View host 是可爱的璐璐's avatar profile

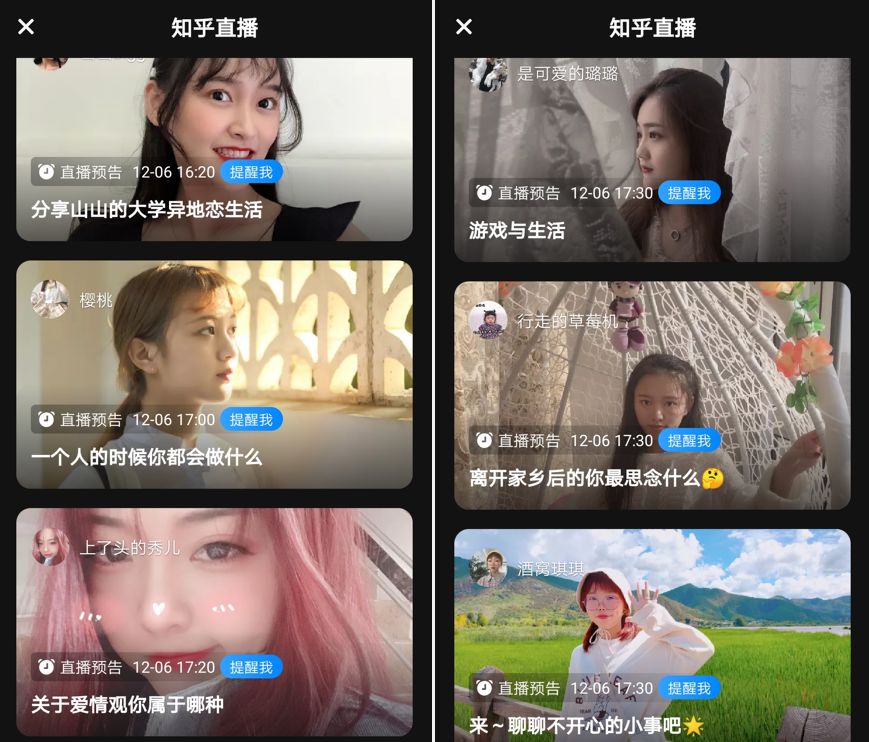tap(488, 74)
